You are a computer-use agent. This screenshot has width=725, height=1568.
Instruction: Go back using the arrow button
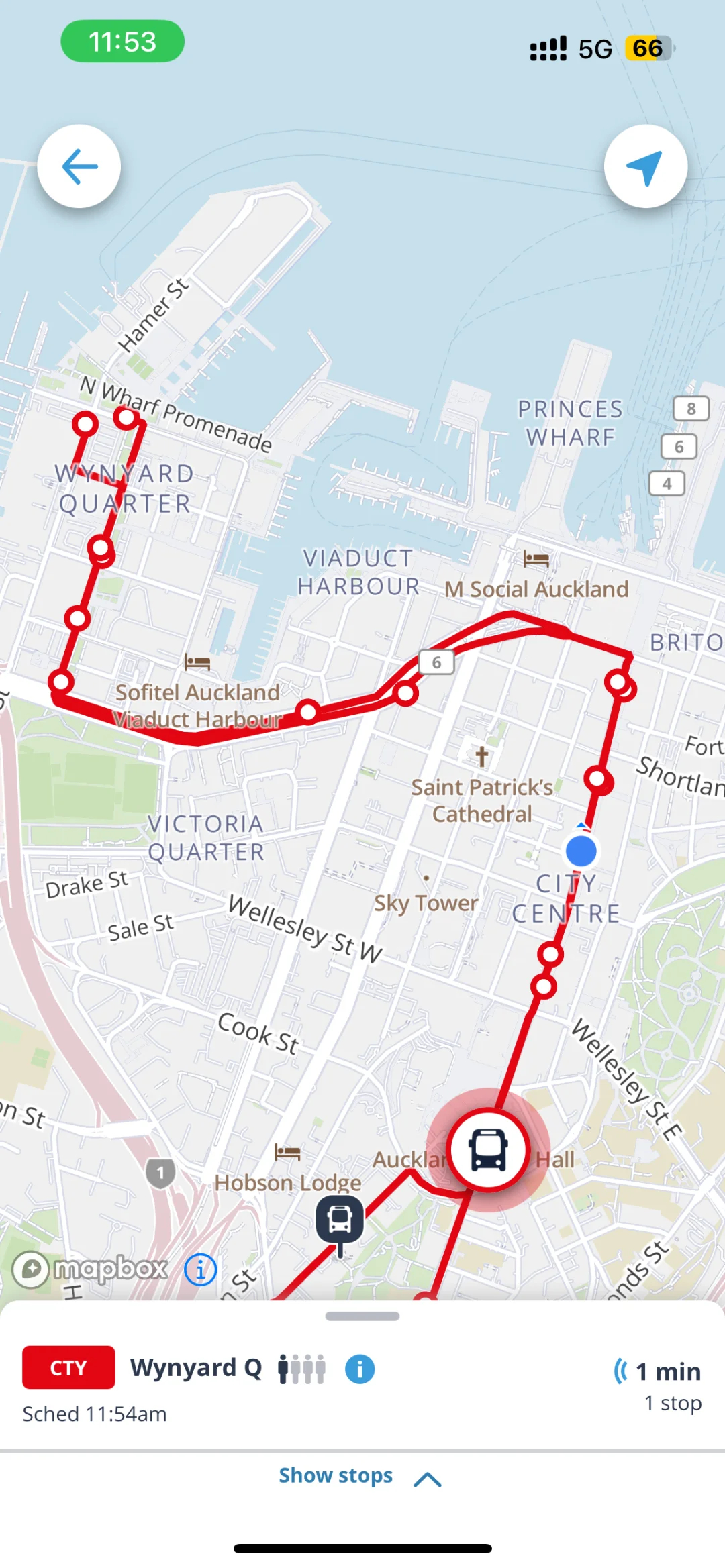79,166
